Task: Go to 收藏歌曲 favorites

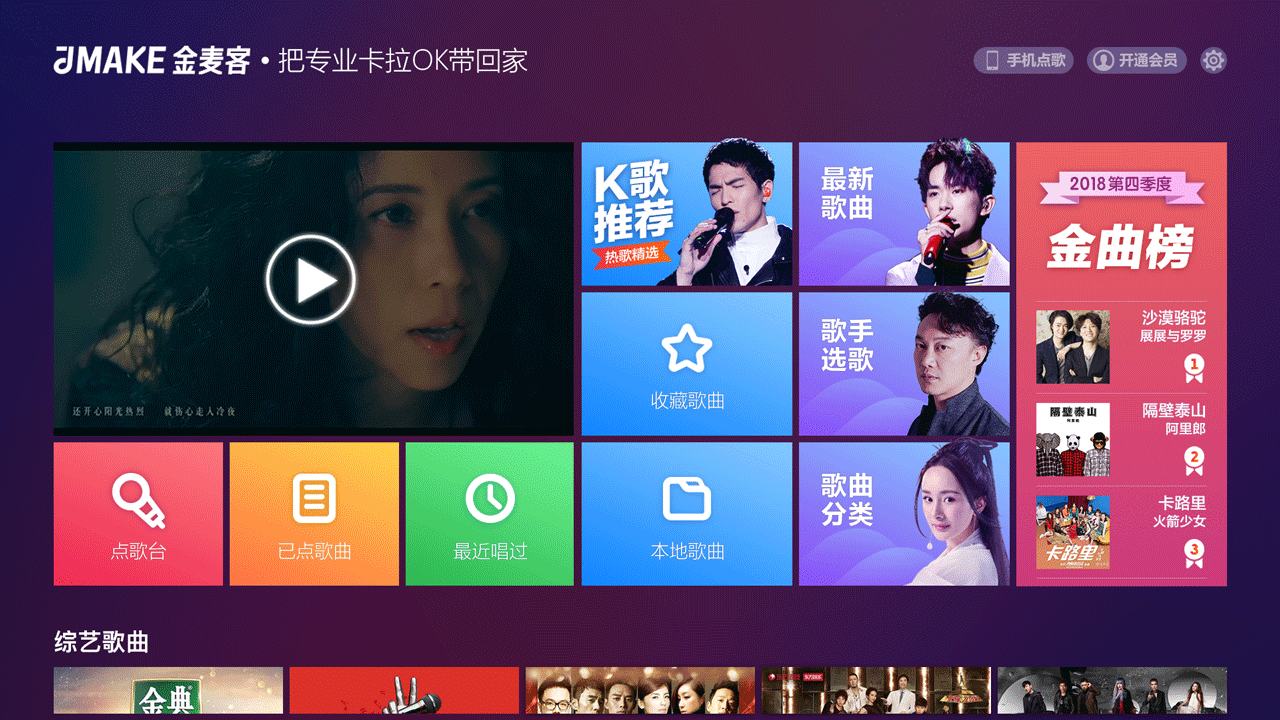Action: (686, 364)
